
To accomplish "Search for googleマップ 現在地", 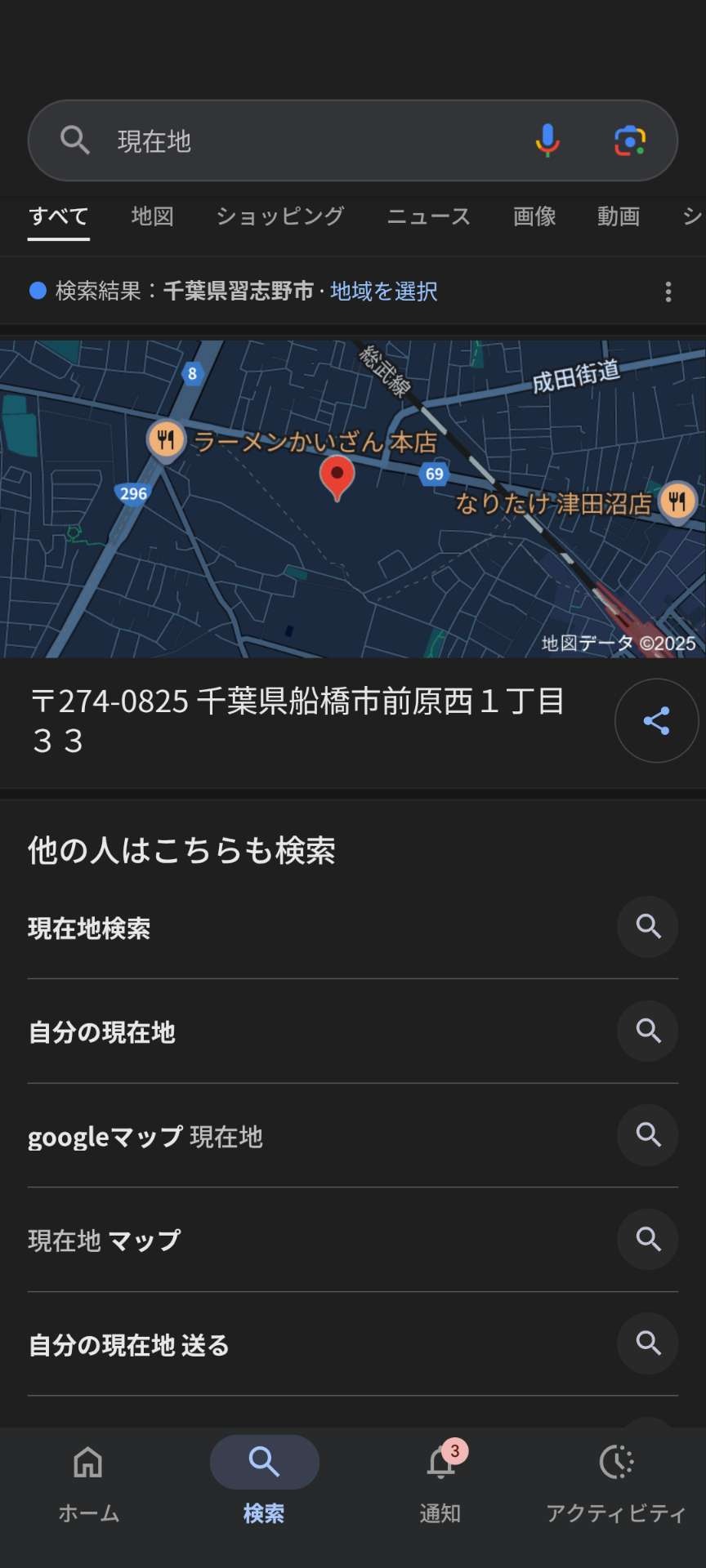I will 327,1136.
